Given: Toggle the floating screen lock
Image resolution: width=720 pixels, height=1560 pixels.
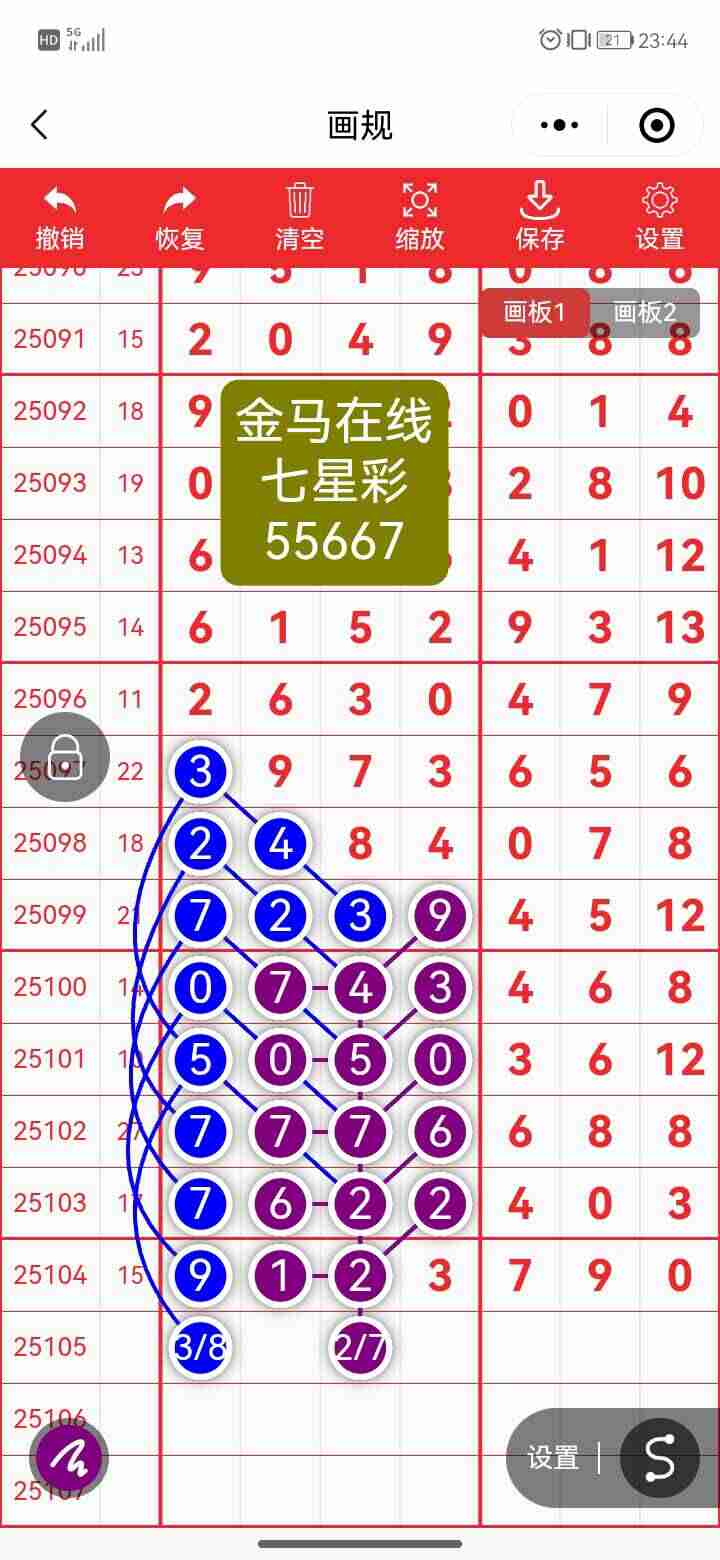Looking at the screenshot, I should (64, 757).
